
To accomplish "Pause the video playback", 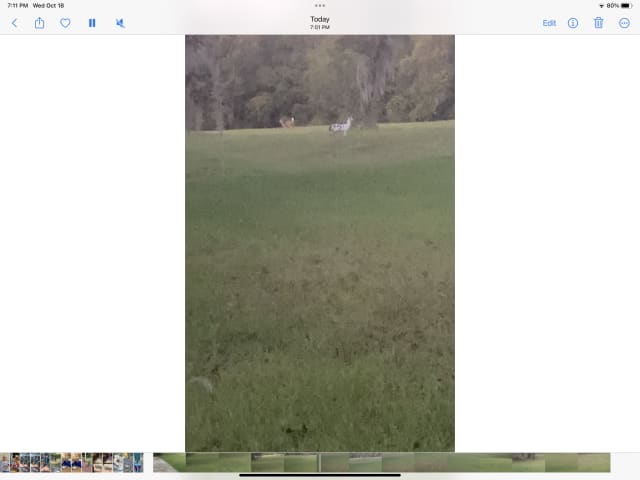I will click(92, 23).
